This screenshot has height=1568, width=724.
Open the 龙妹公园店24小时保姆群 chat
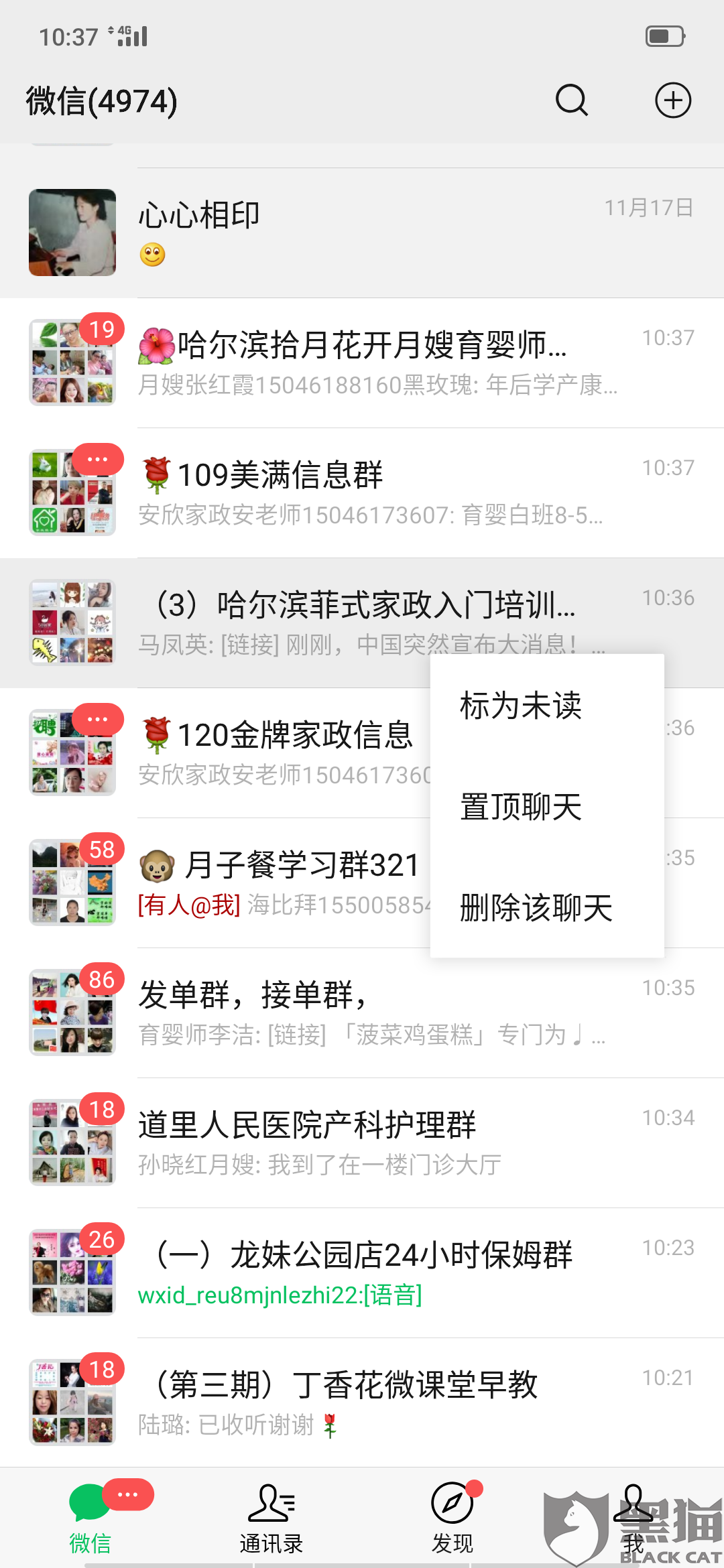coord(362,1272)
